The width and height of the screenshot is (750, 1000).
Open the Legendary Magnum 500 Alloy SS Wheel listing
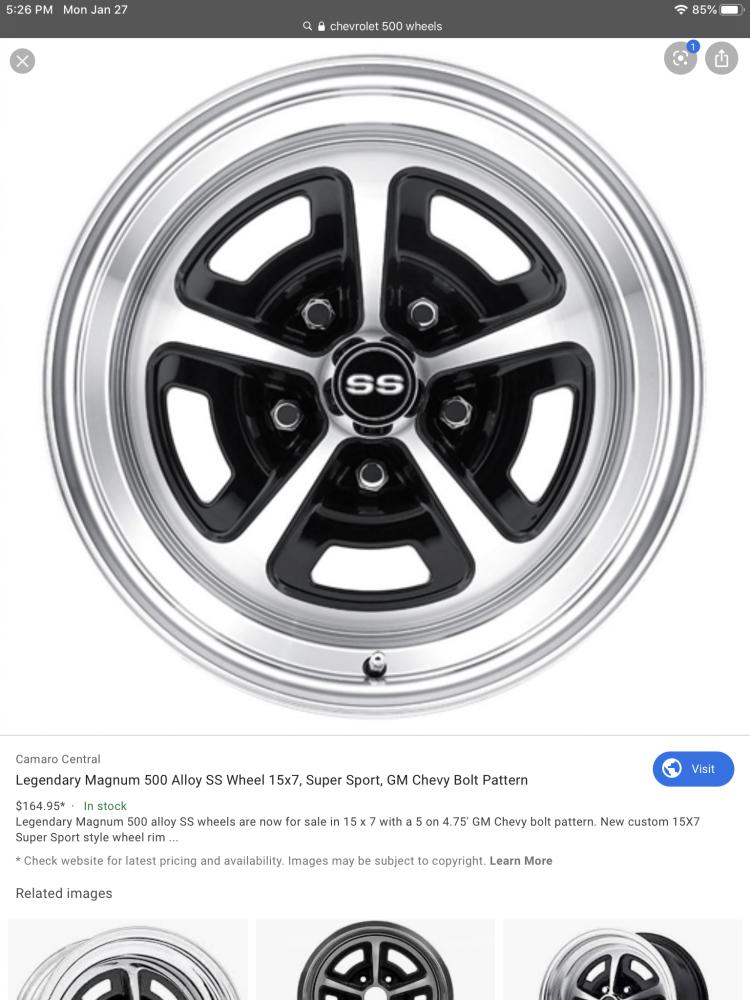pos(271,780)
